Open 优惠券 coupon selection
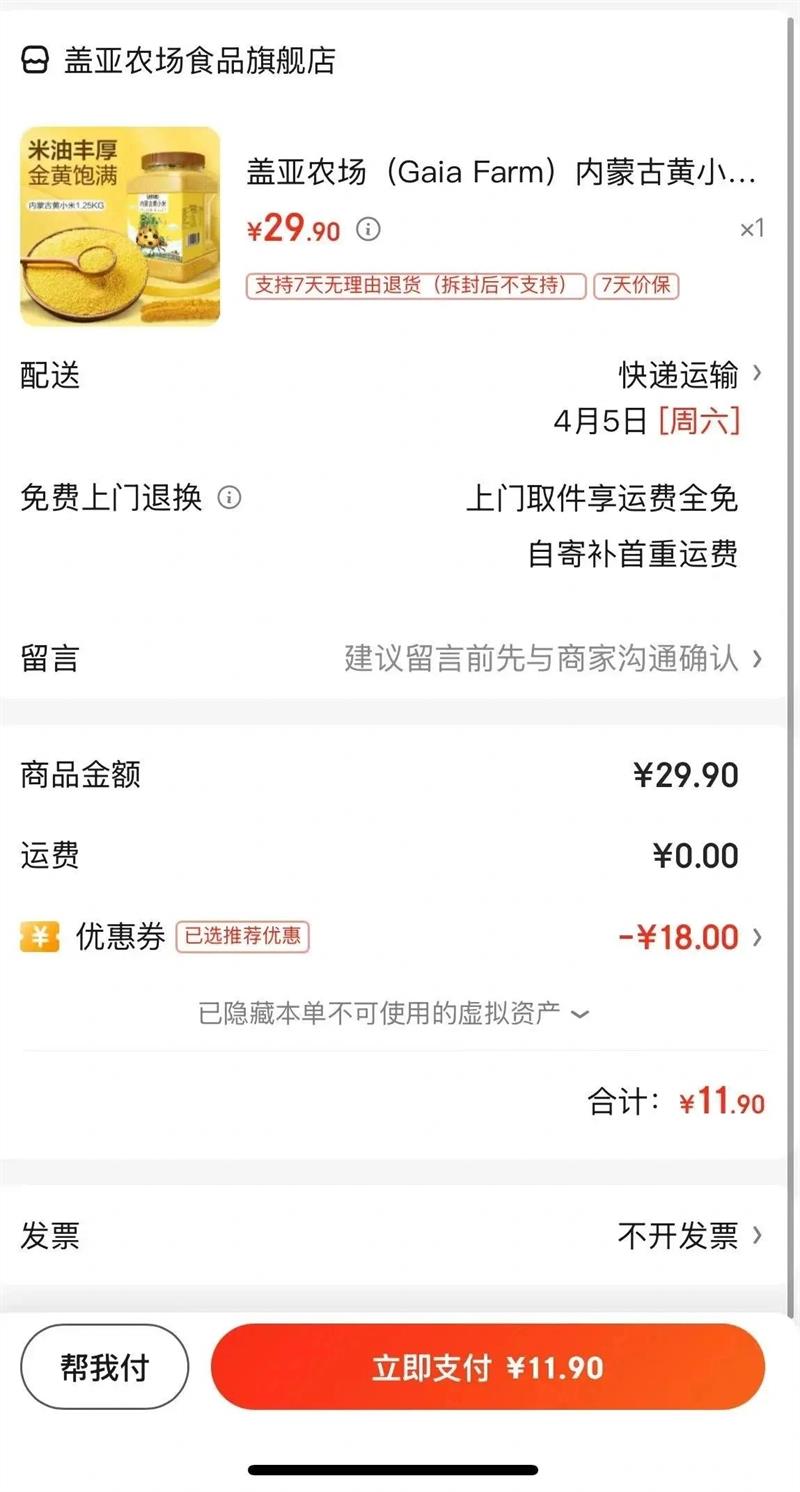Viewport: 800px width, 1492px height. click(x=690, y=937)
